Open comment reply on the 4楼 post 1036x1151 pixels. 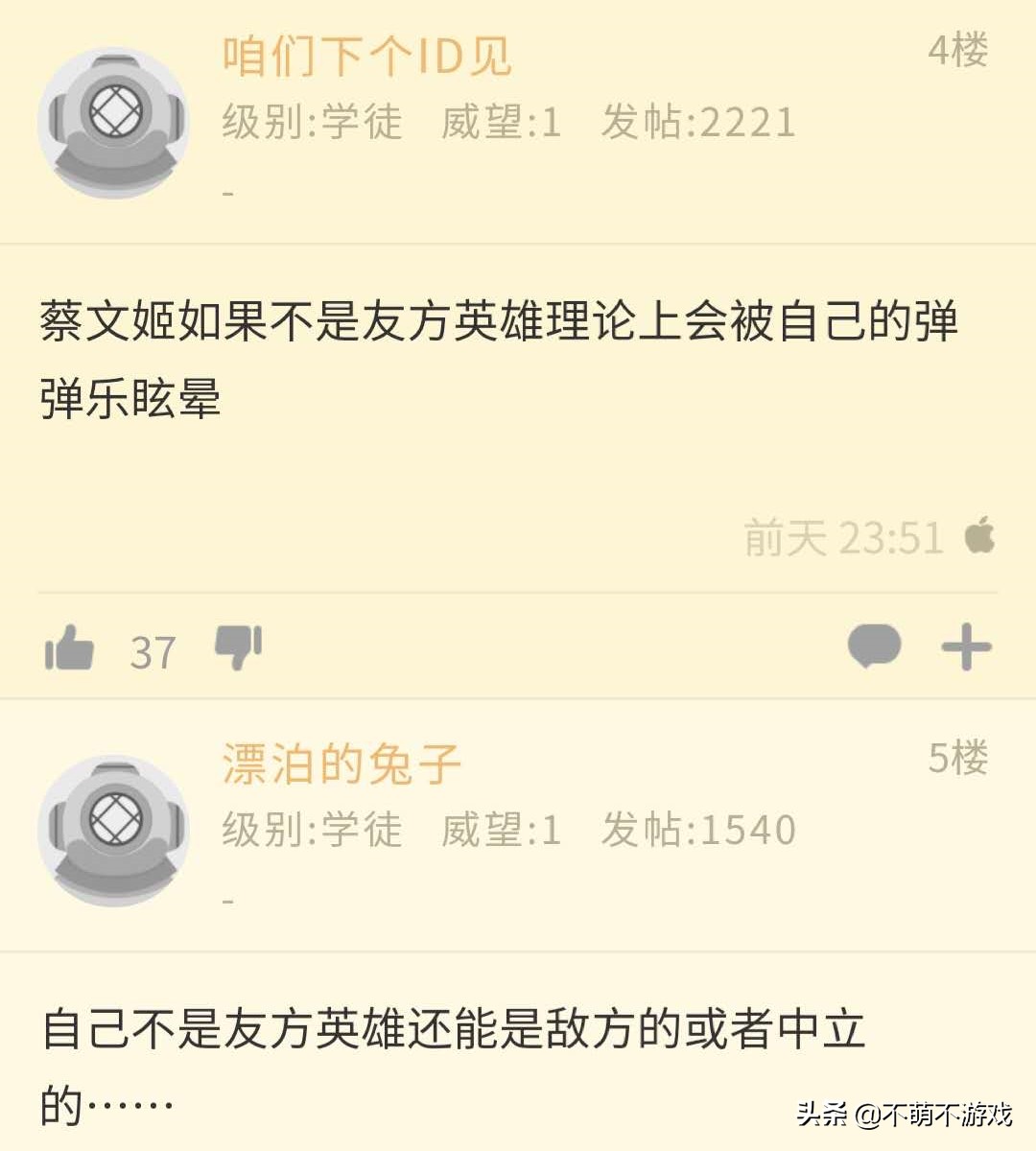click(874, 646)
